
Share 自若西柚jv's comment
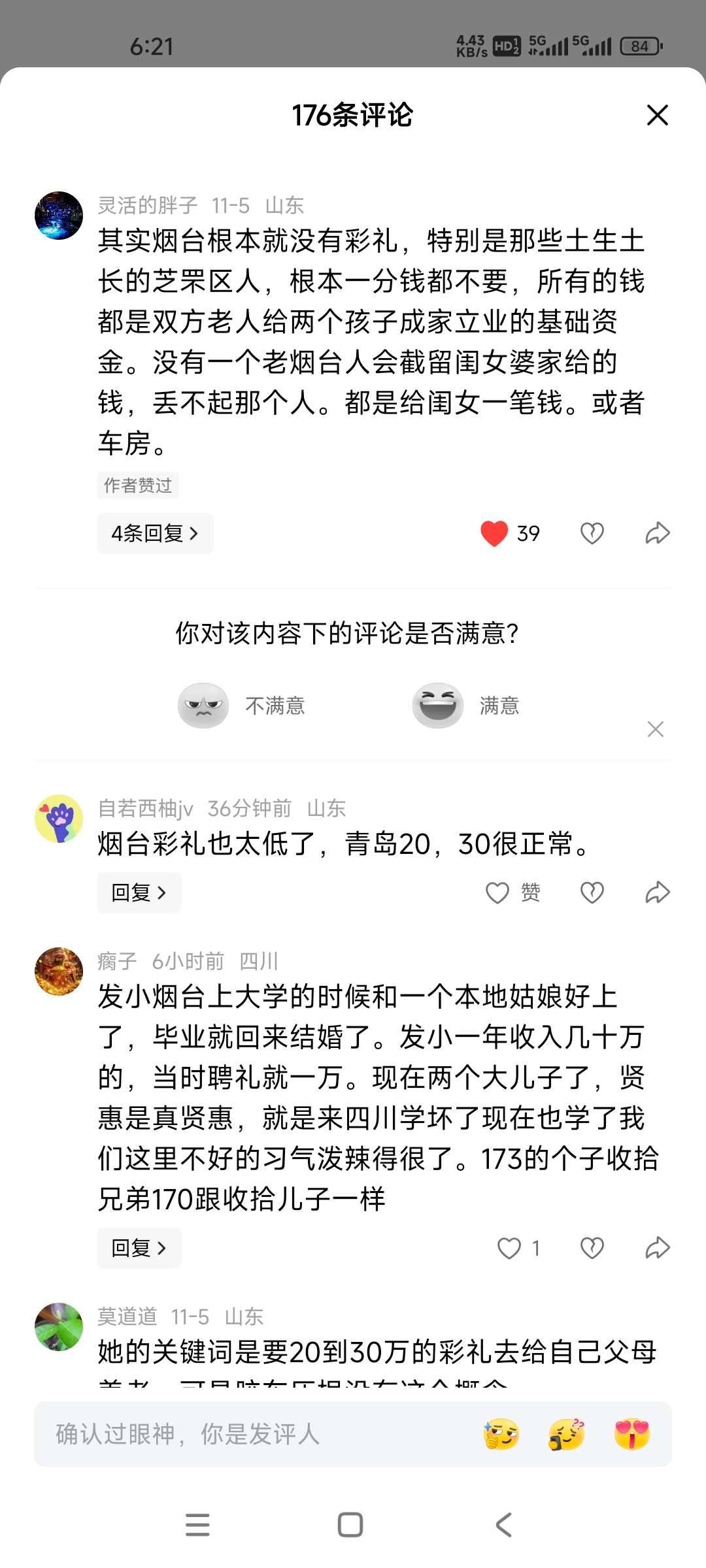point(657,892)
